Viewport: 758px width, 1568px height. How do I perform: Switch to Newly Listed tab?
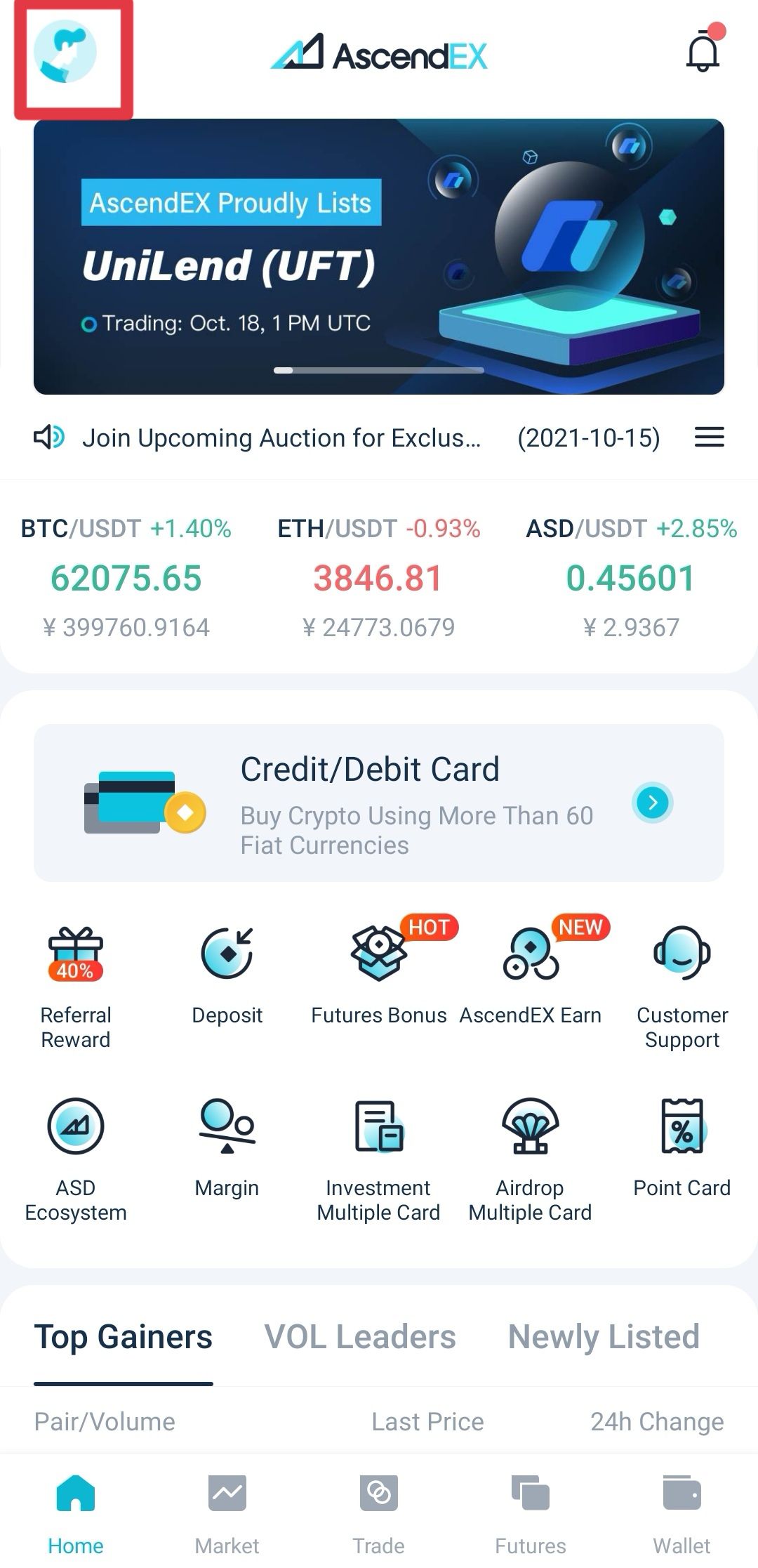[604, 1336]
